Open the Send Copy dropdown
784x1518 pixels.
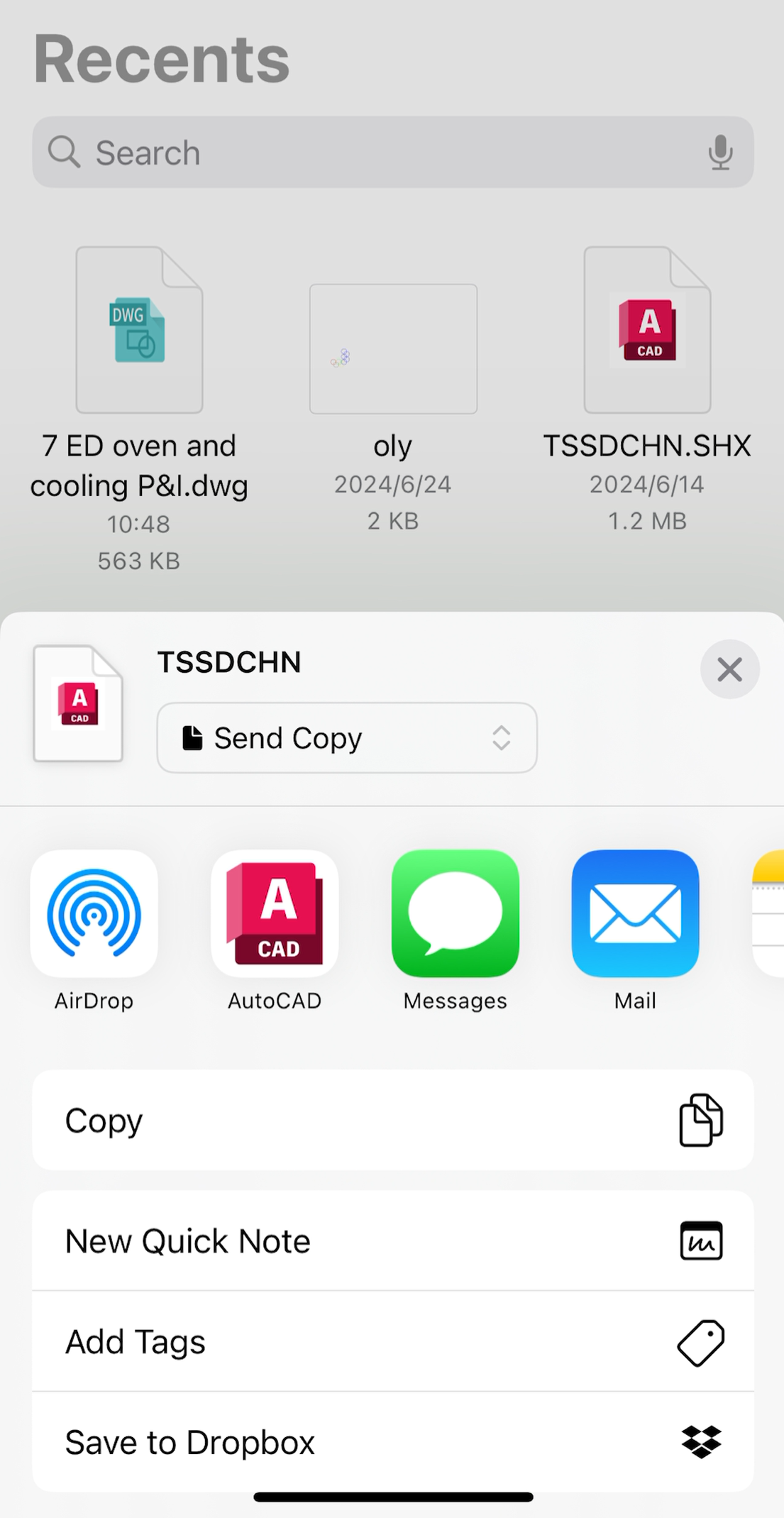[346, 738]
